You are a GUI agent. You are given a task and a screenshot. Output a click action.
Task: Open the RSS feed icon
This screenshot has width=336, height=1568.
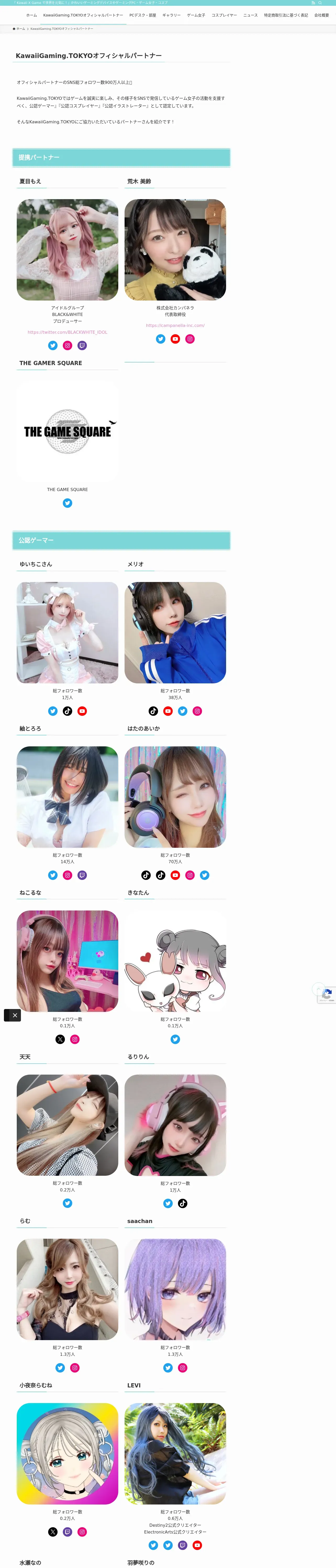click(x=313, y=2)
